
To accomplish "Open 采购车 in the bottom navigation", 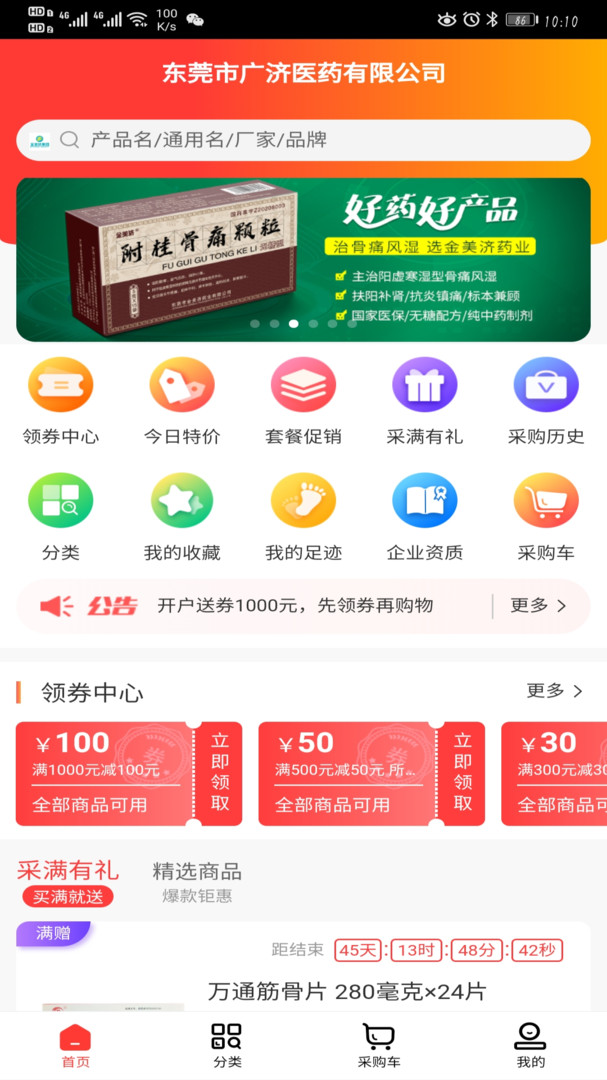I will (379, 1045).
